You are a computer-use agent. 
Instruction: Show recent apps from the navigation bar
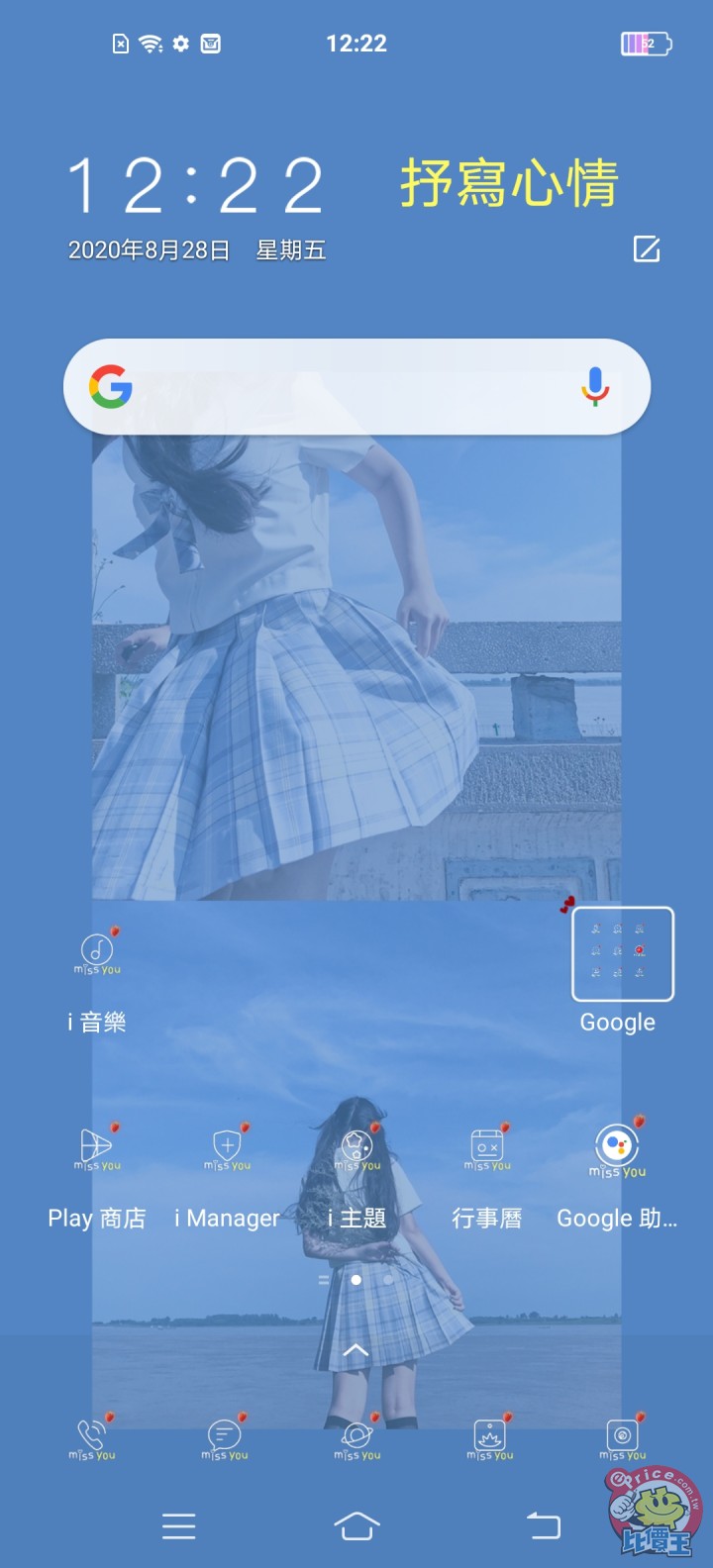coord(178,1525)
